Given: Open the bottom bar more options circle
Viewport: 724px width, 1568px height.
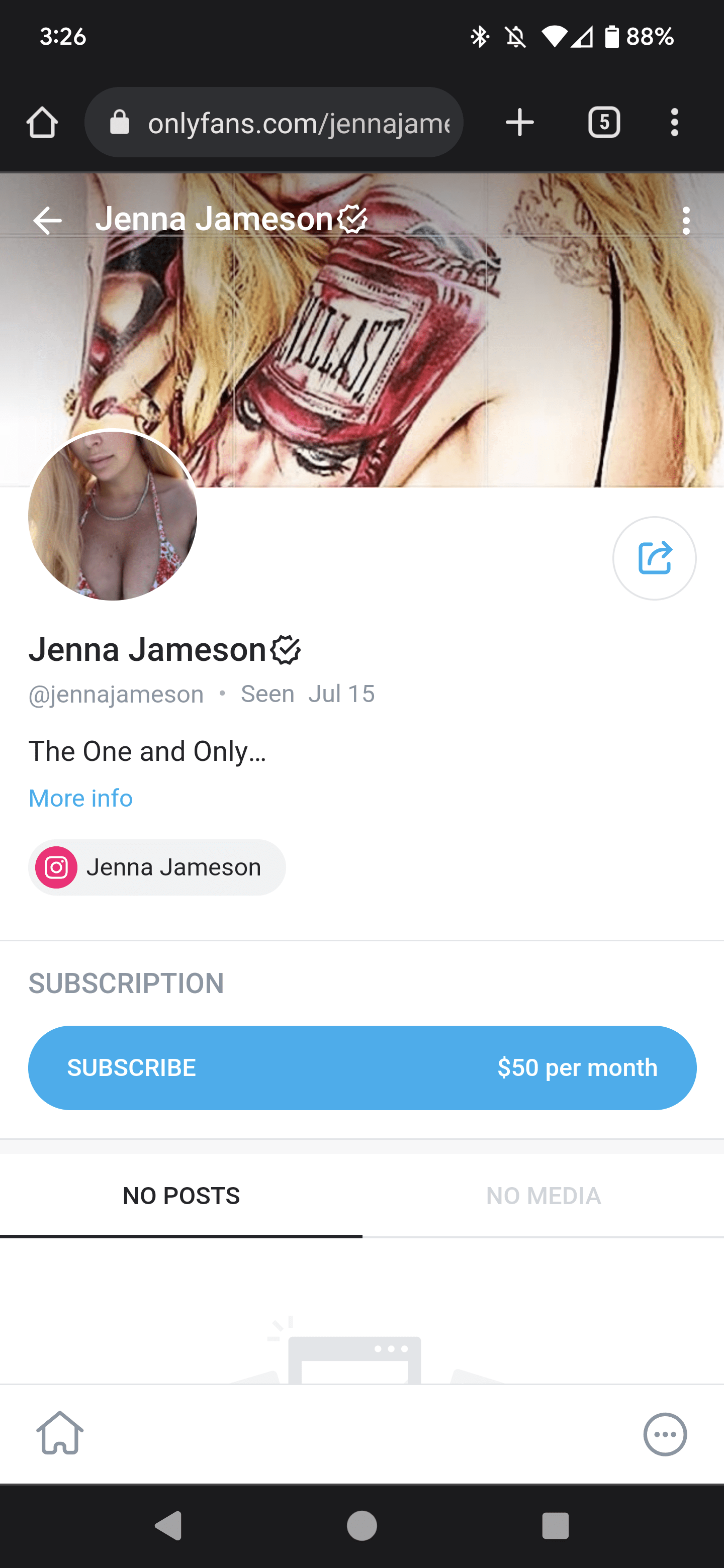Looking at the screenshot, I should point(665,1434).
